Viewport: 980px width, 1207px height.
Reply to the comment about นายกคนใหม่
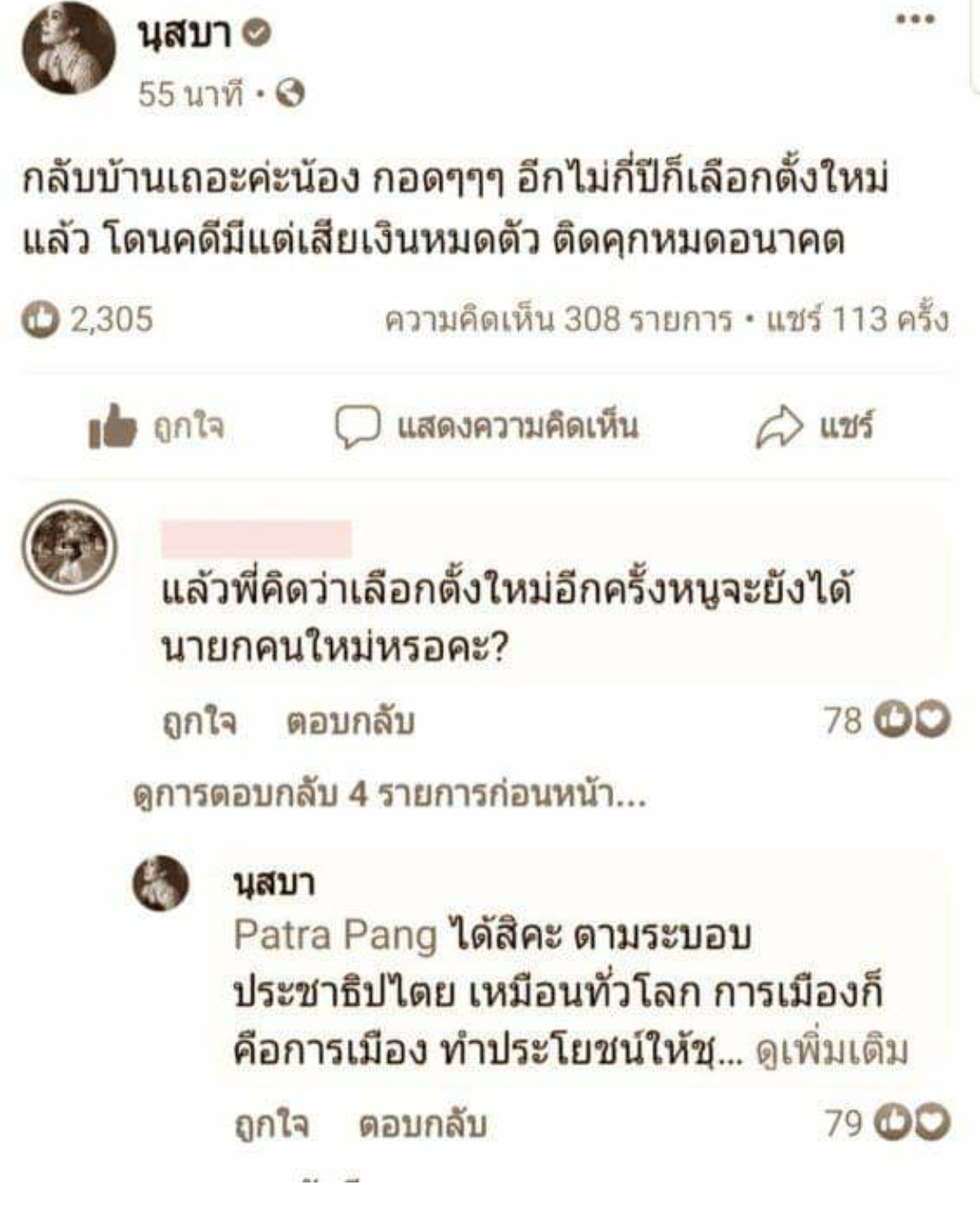tap(350, 722)
